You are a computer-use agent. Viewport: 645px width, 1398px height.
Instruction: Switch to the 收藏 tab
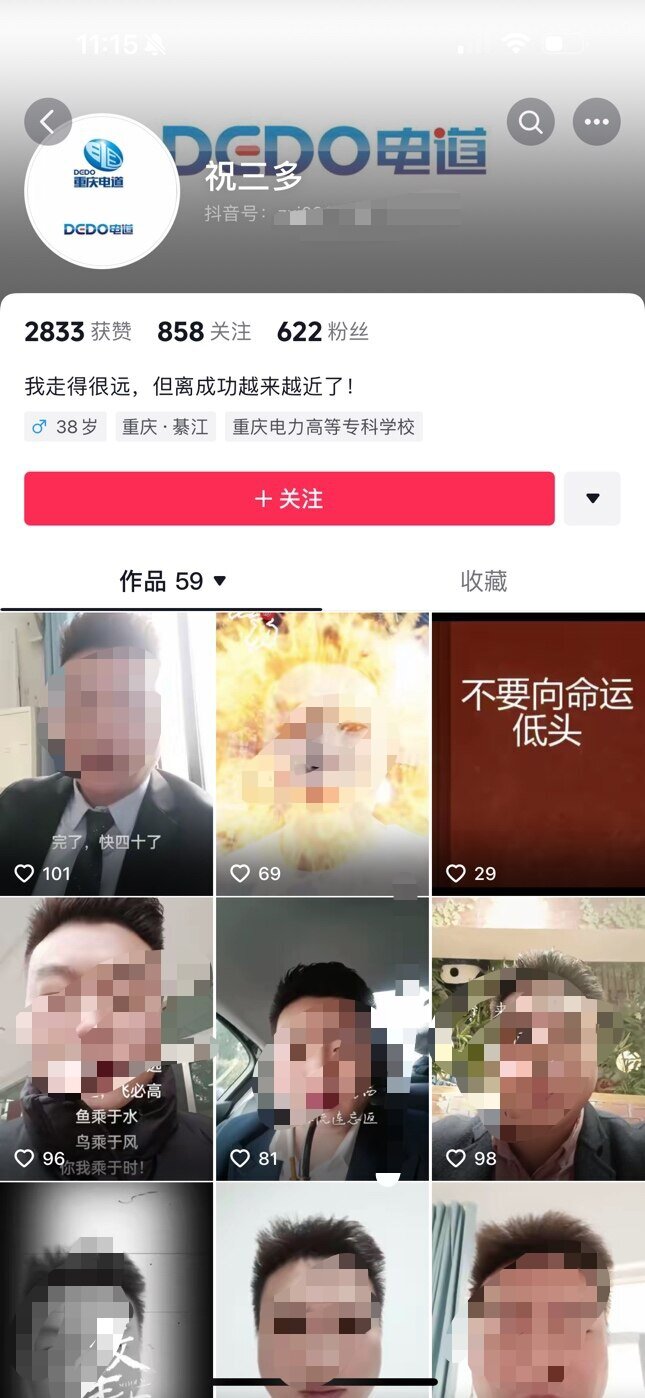[x=484, y=581]
